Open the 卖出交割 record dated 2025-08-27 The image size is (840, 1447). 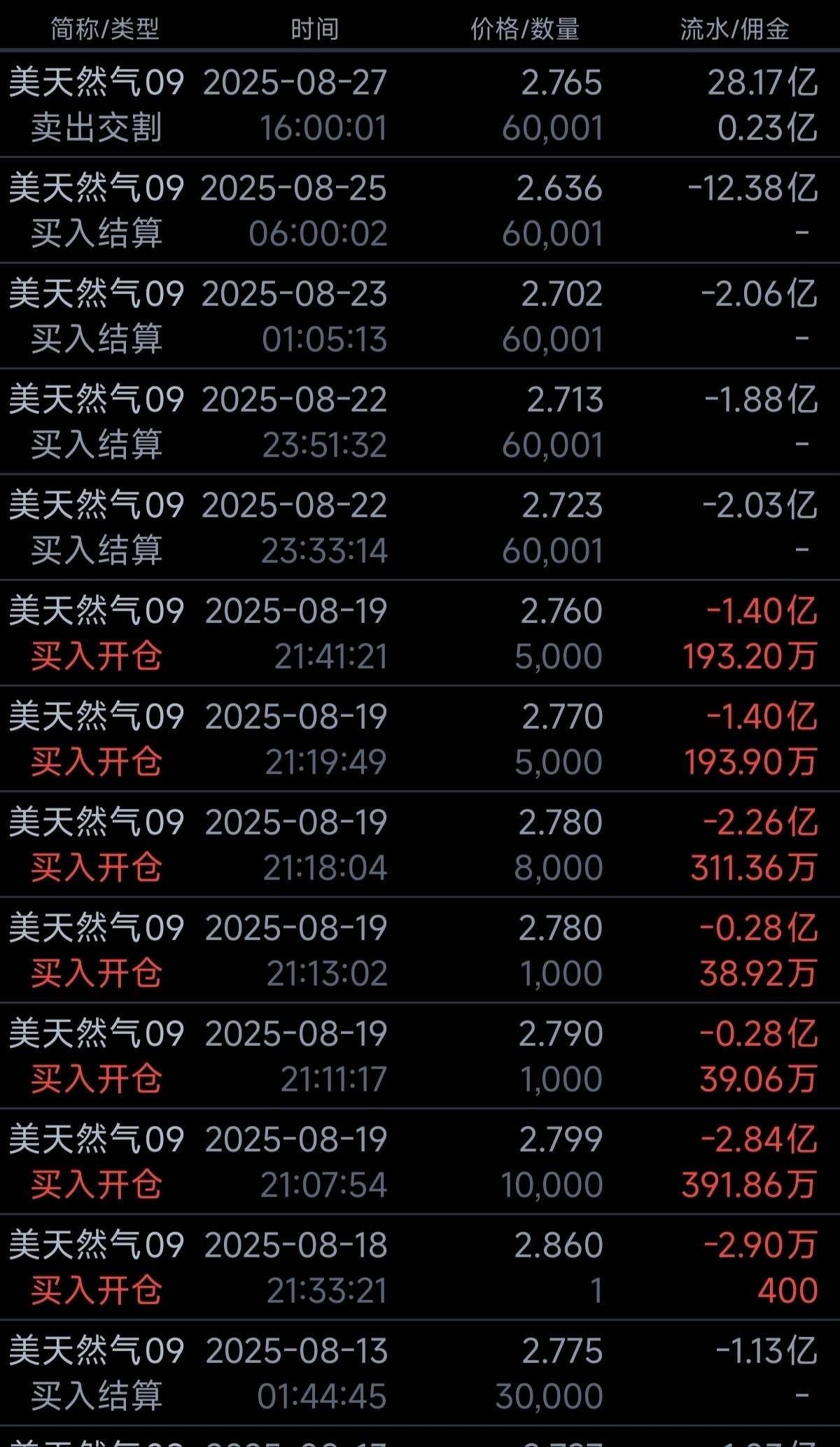420,104
